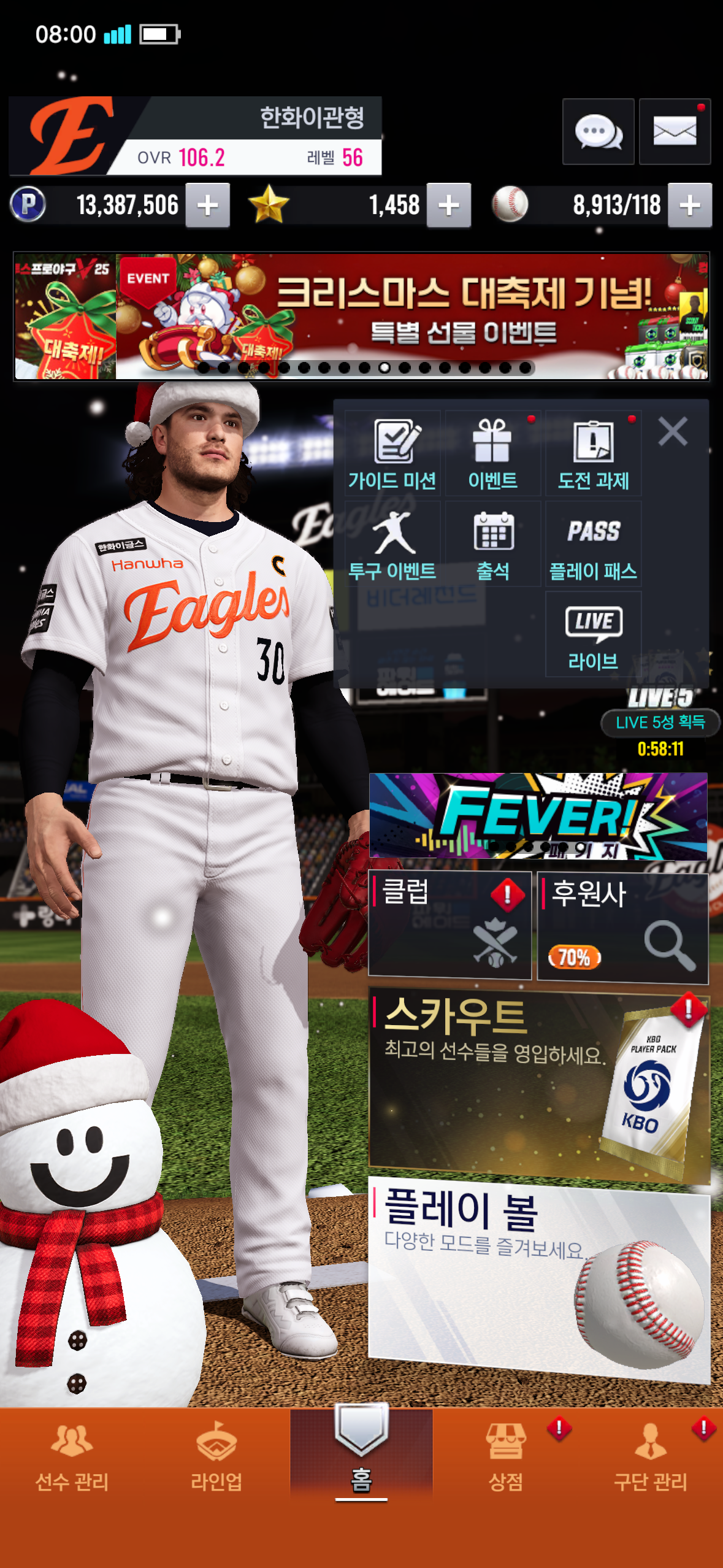Open the FEVER banner
The width and height of the screenshot is (723, 1568).
coord(538,815)
